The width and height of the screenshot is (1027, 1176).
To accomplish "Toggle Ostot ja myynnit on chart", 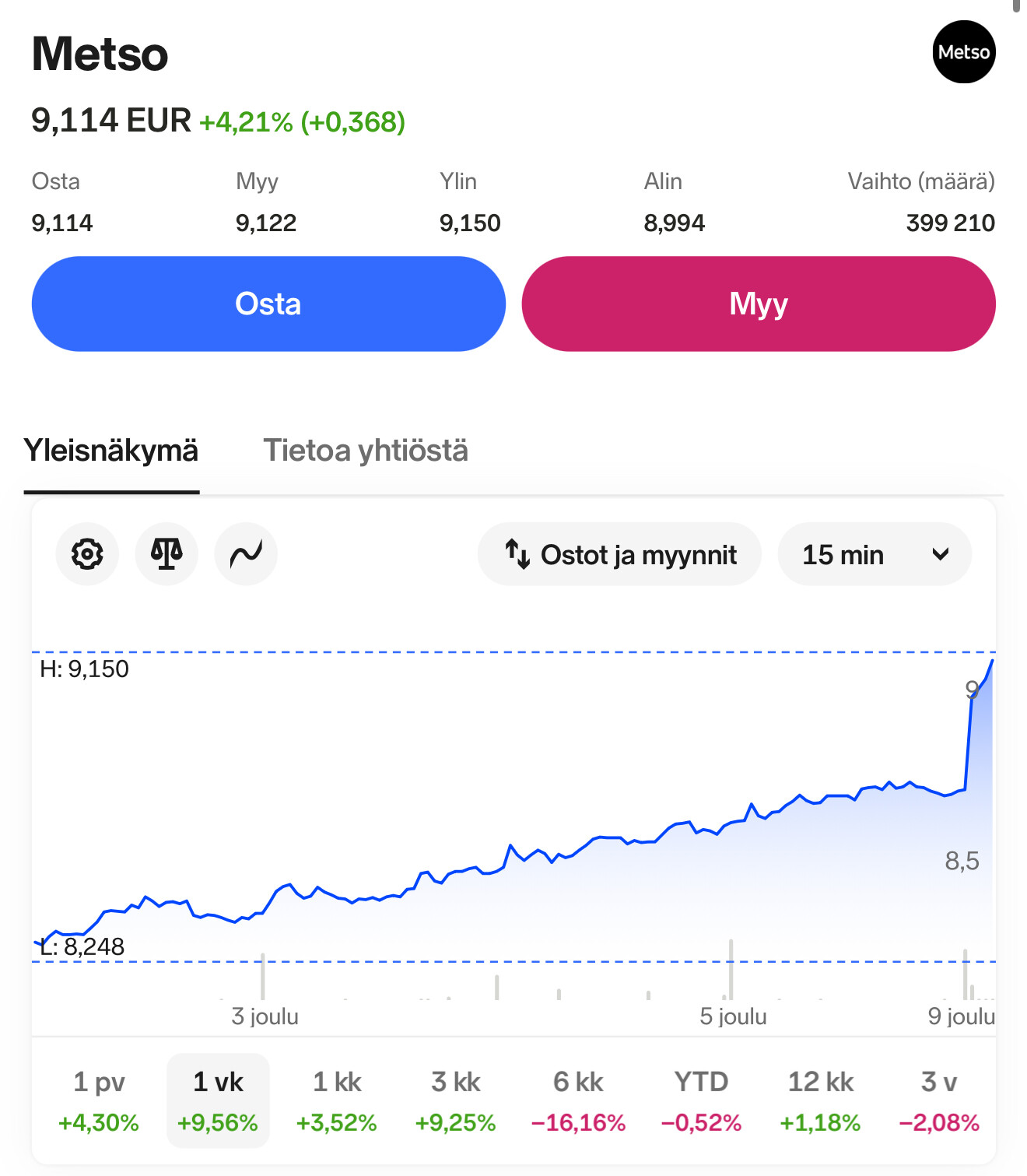I will [x=619, y=554].
